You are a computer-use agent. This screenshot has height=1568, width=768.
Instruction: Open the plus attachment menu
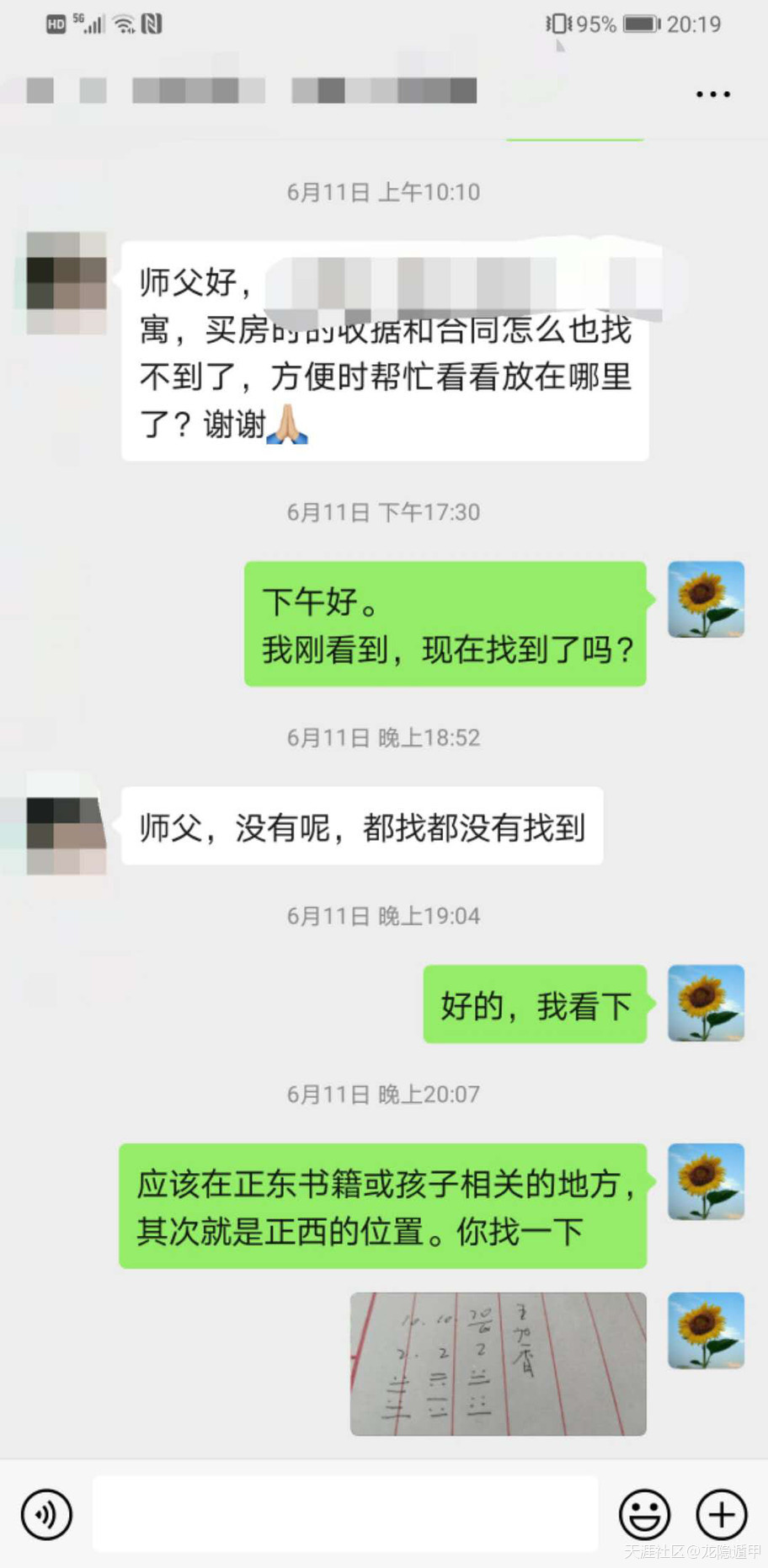point(722,1514)
